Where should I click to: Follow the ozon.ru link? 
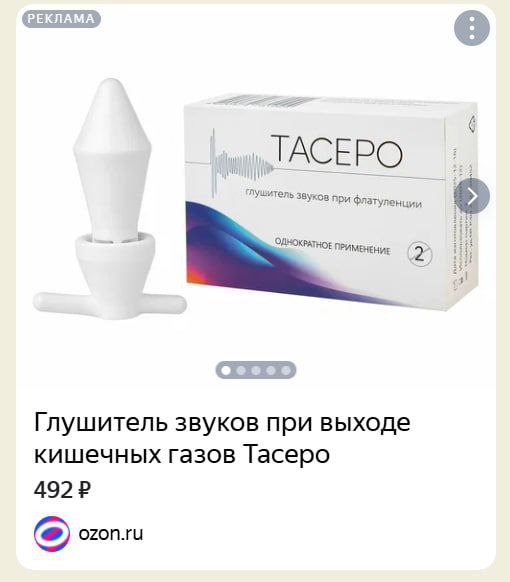[111, 533]
